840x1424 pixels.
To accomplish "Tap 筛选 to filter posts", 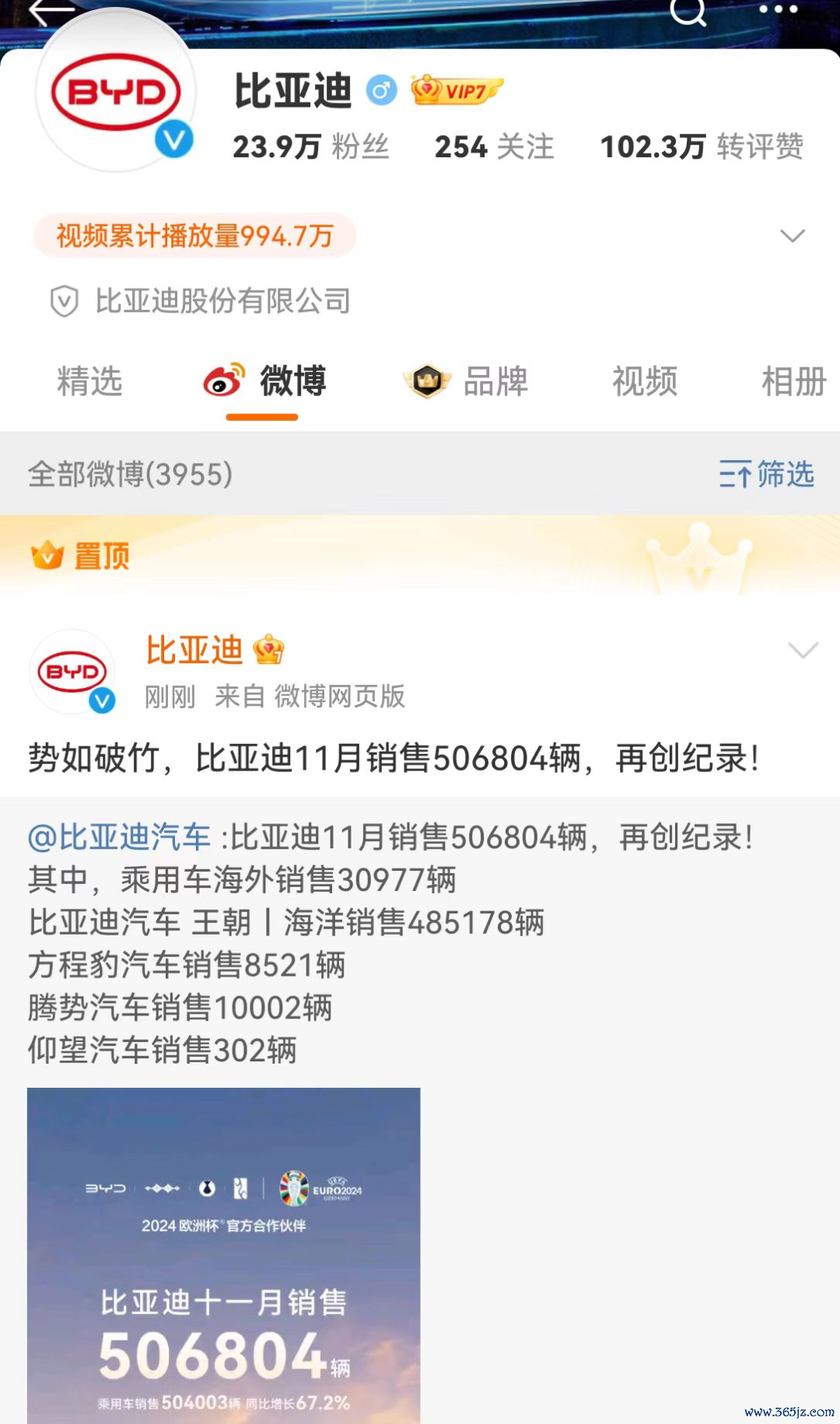I will tap(766, 474).
